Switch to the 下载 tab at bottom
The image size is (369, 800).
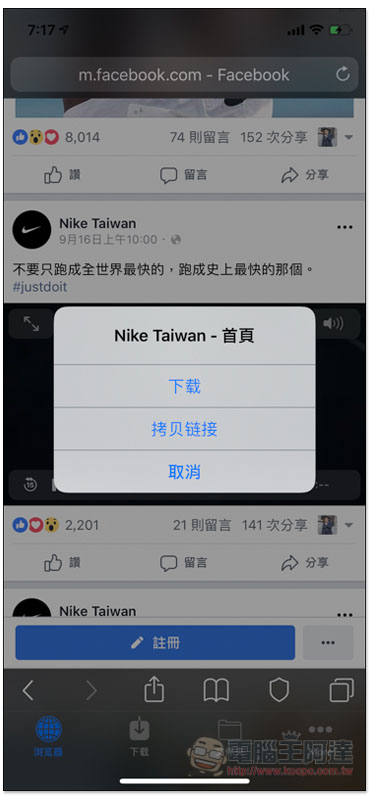pos(139,736)
